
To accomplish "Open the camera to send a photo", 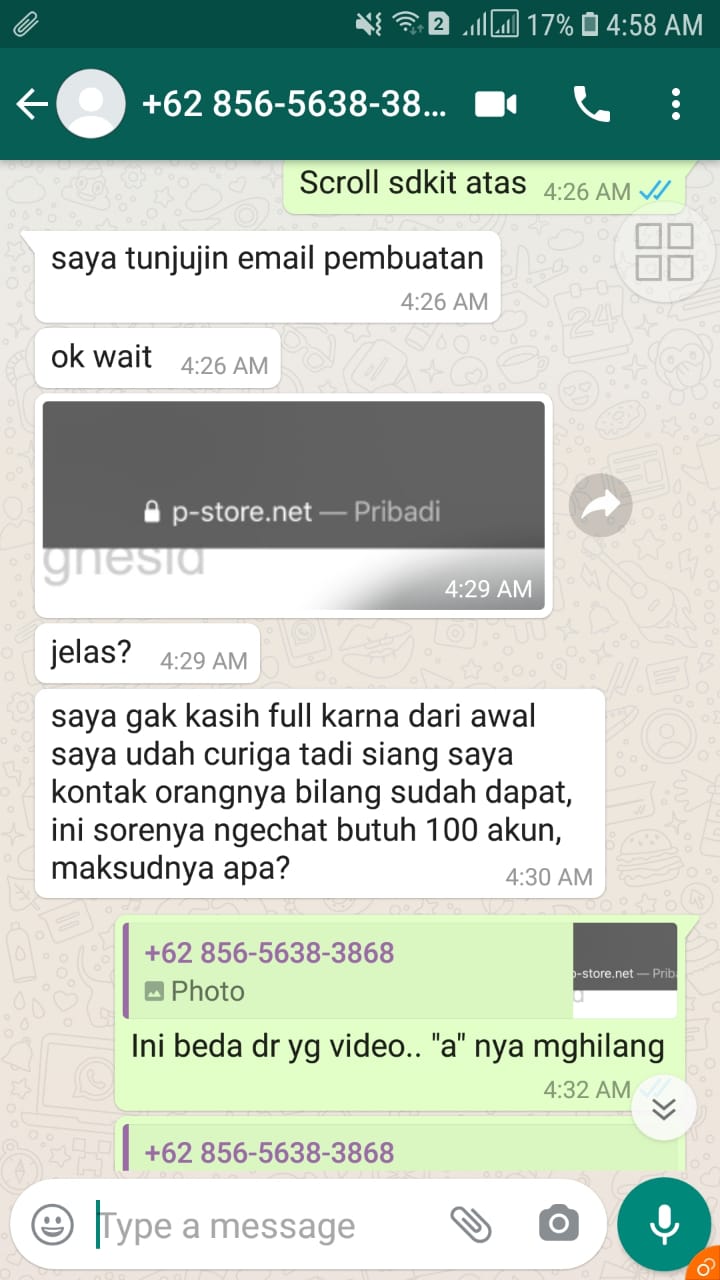I will click(558, 1223).
